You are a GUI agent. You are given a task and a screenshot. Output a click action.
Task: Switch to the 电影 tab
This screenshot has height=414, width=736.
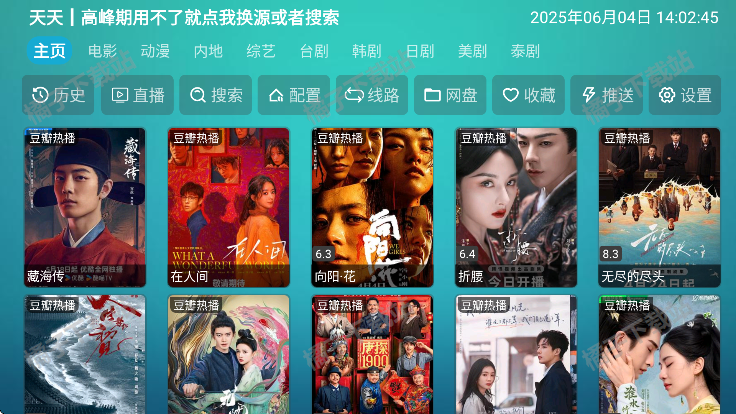102,51
